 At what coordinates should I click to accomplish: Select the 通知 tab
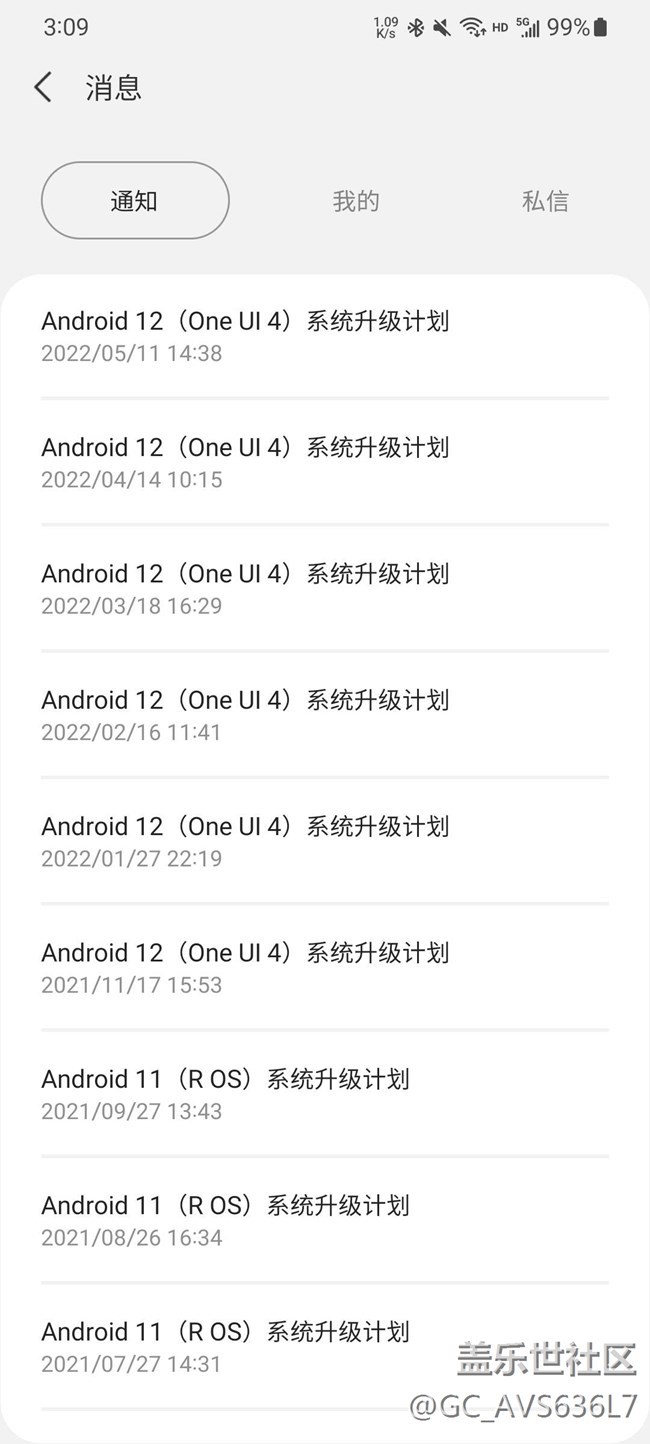(135, 201)
